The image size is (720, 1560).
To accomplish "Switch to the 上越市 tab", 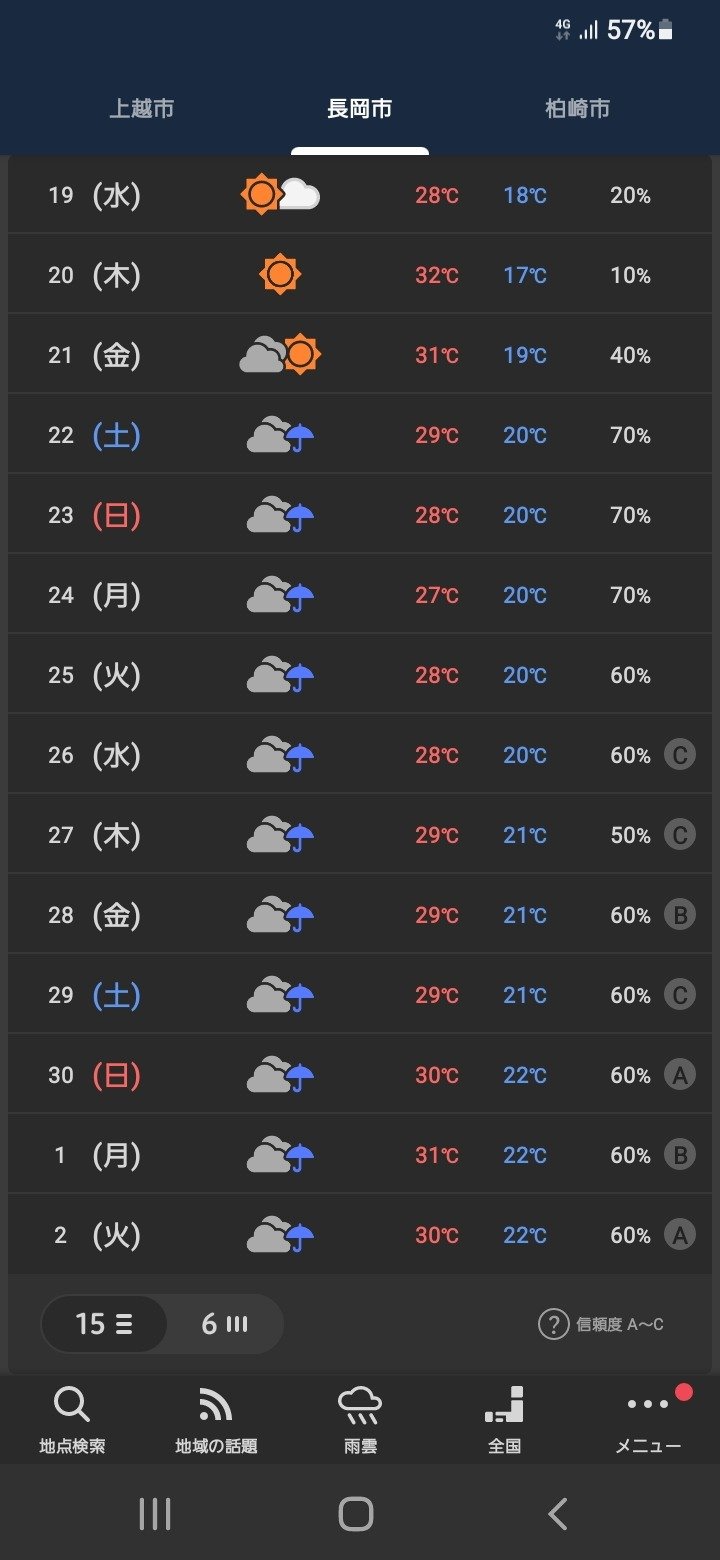I will [142, 109].
